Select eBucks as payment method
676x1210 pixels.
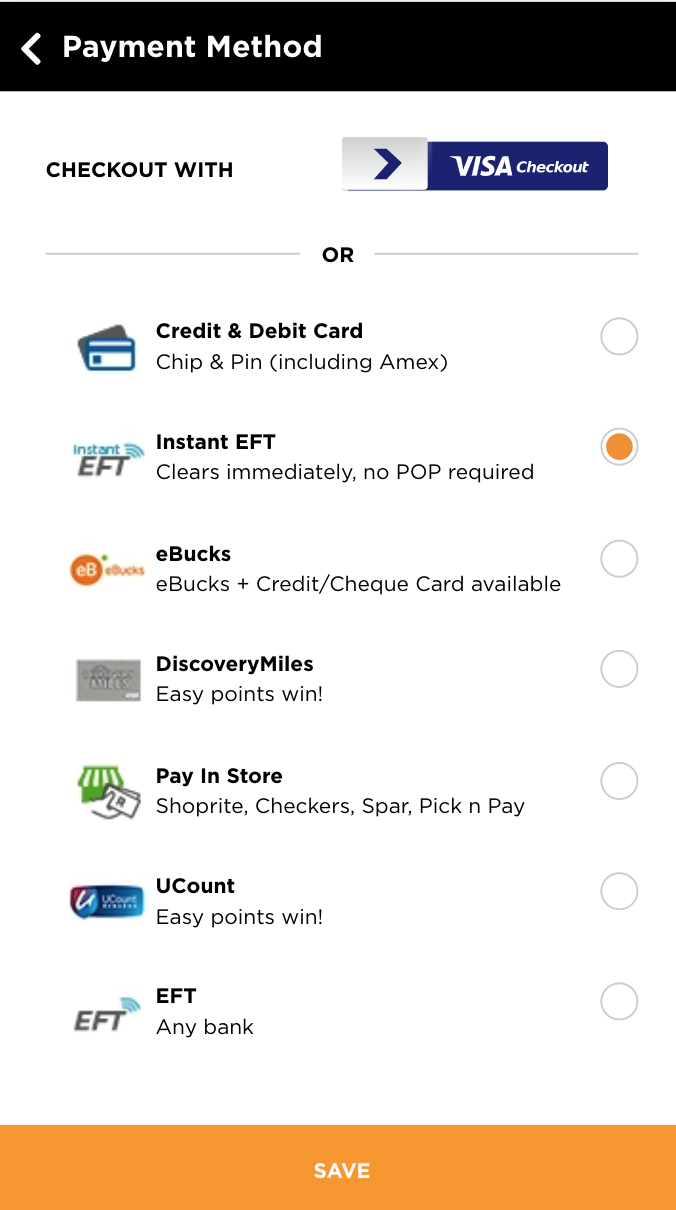(619, 559)
